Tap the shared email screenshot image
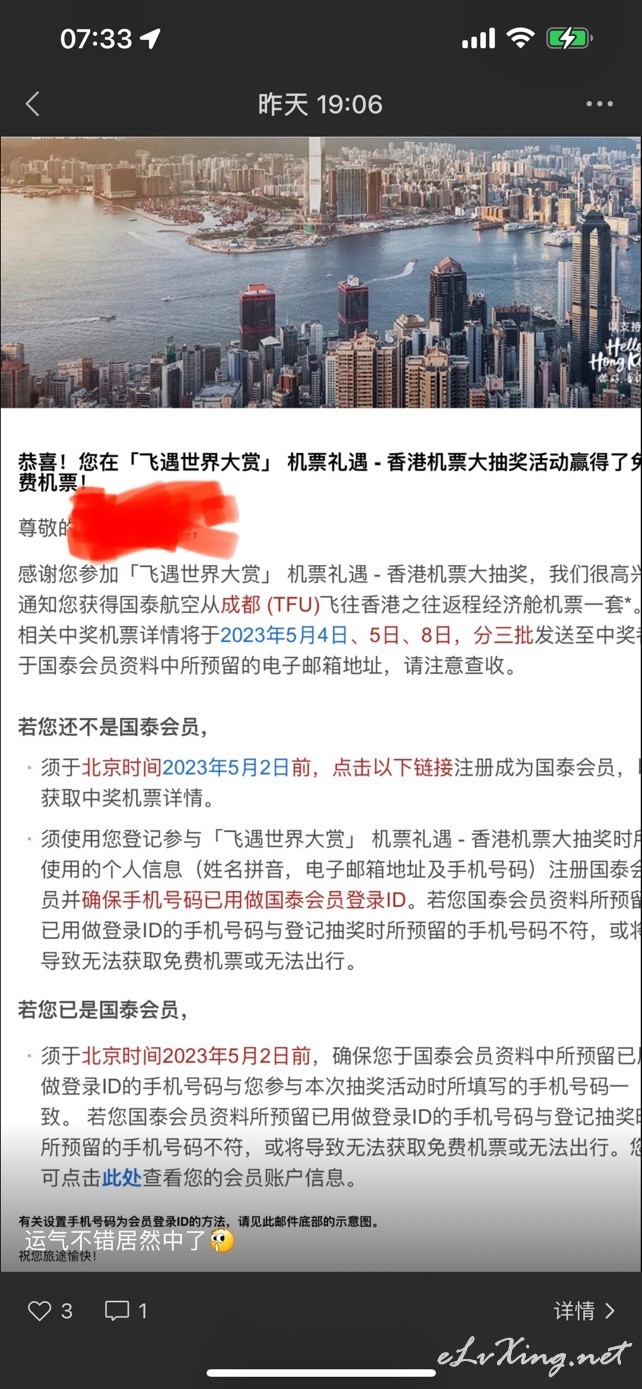The image size is (642, 1389). pyautogui.click(x=321, y=704)
